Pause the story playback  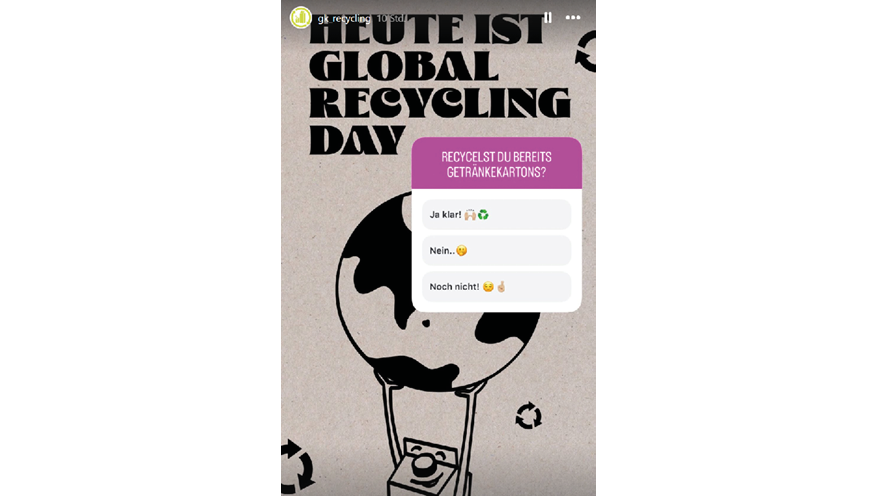(548, 18)
